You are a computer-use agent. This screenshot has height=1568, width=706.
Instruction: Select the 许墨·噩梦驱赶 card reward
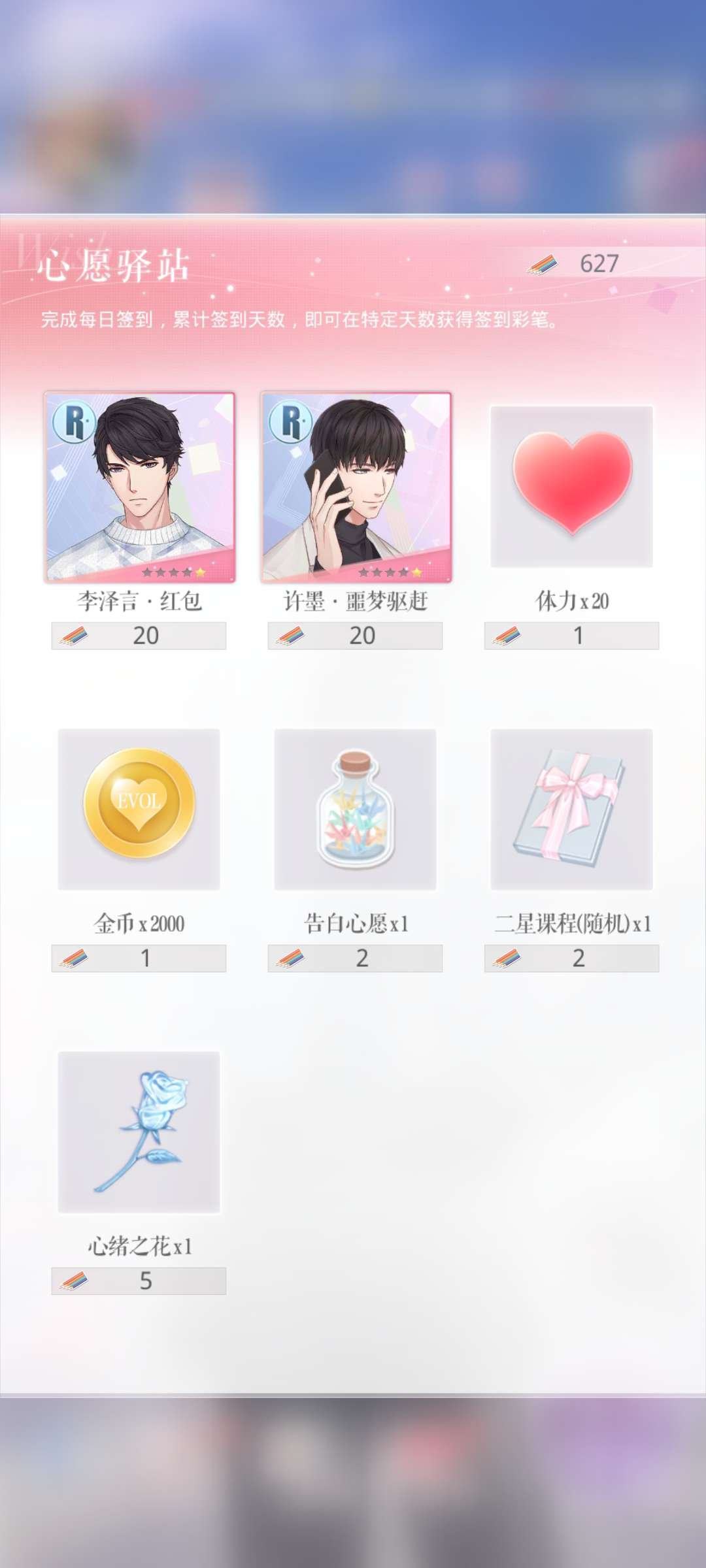coord(356,487)
